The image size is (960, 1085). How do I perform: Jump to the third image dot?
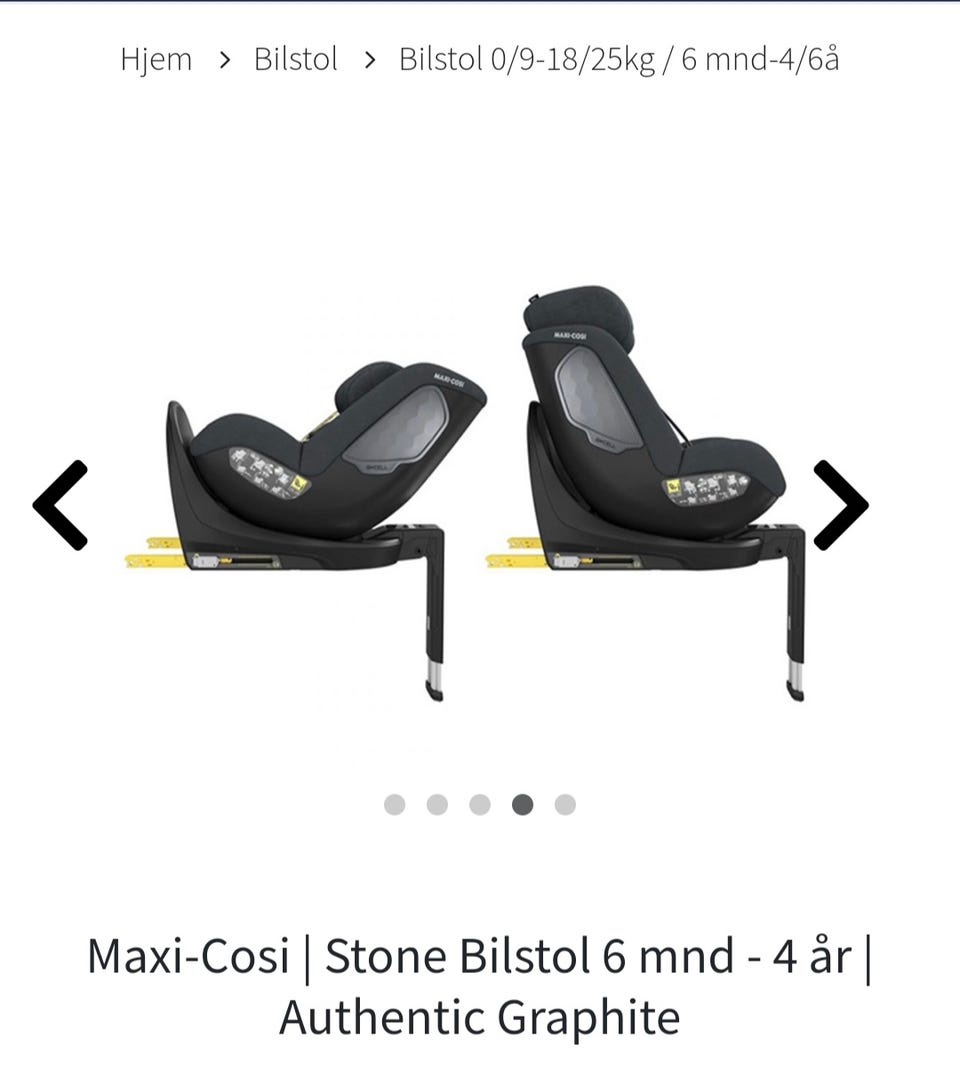pyautogui.click(x=480, y=804)
